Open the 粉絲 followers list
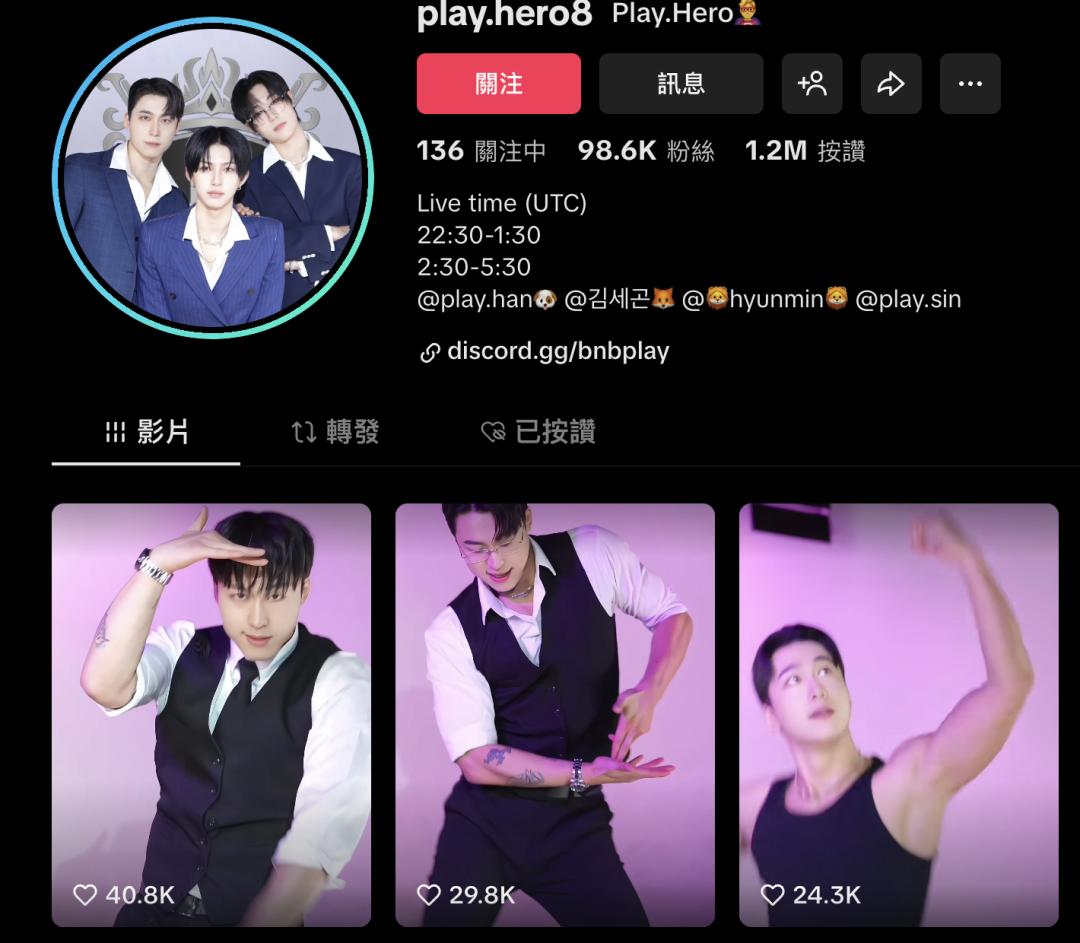 point(646,151)
